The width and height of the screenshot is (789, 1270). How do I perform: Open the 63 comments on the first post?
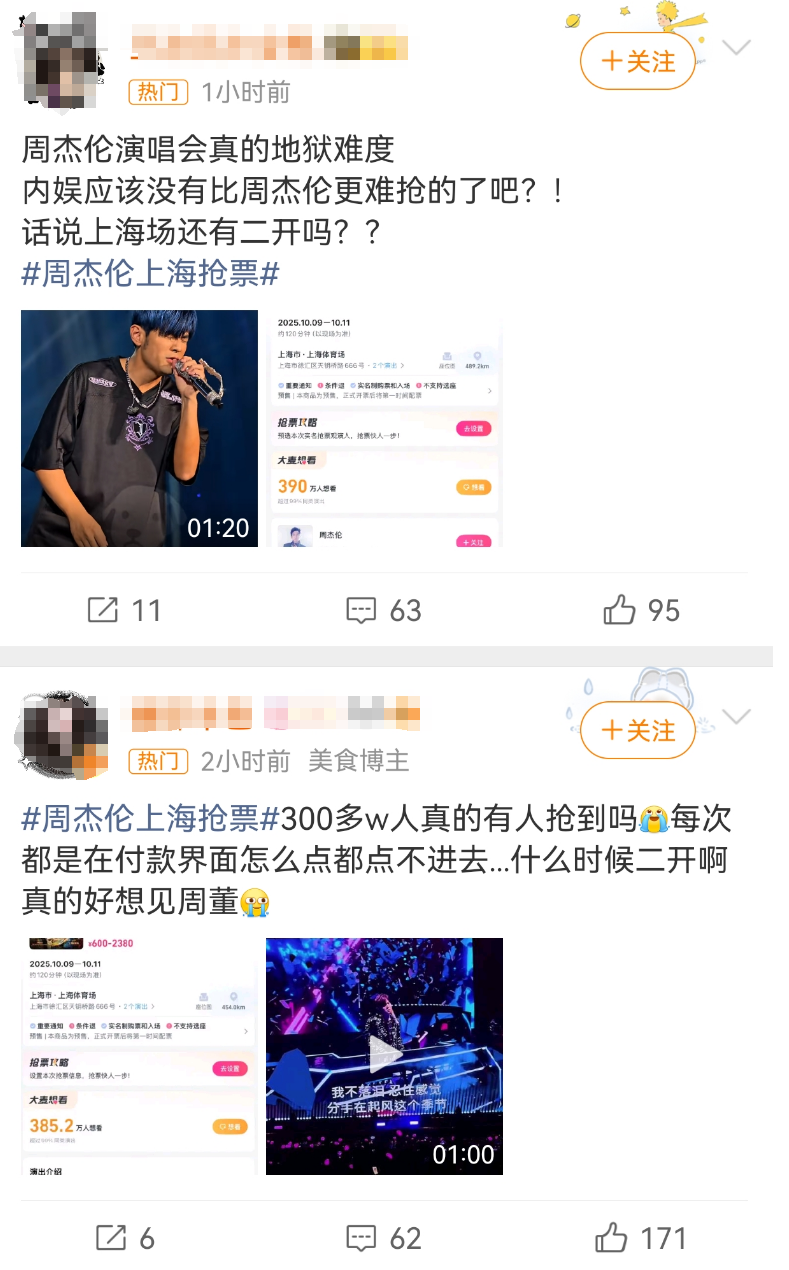point(384,610)
